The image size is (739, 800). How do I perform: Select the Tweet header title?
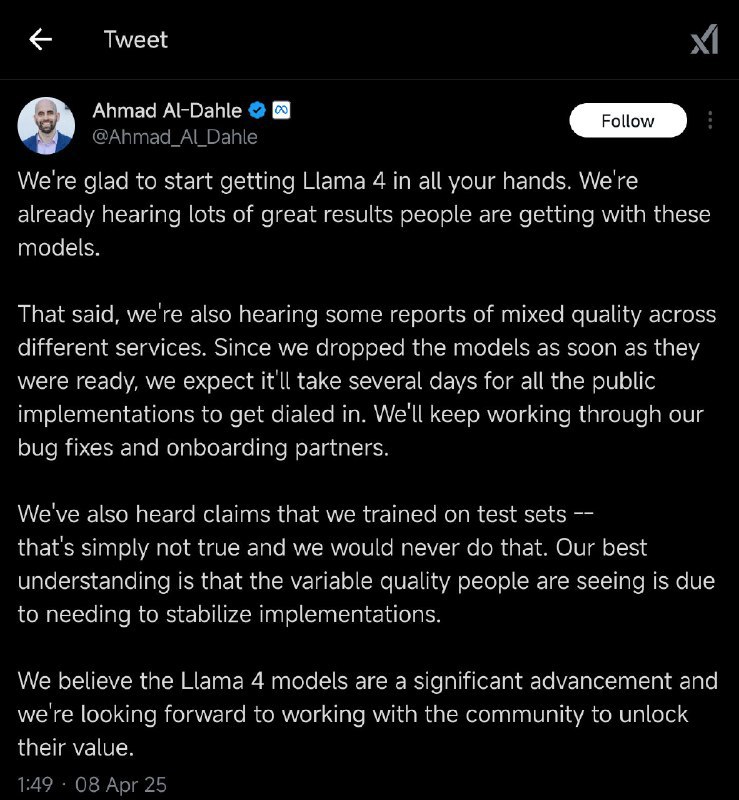click(135, 40)
